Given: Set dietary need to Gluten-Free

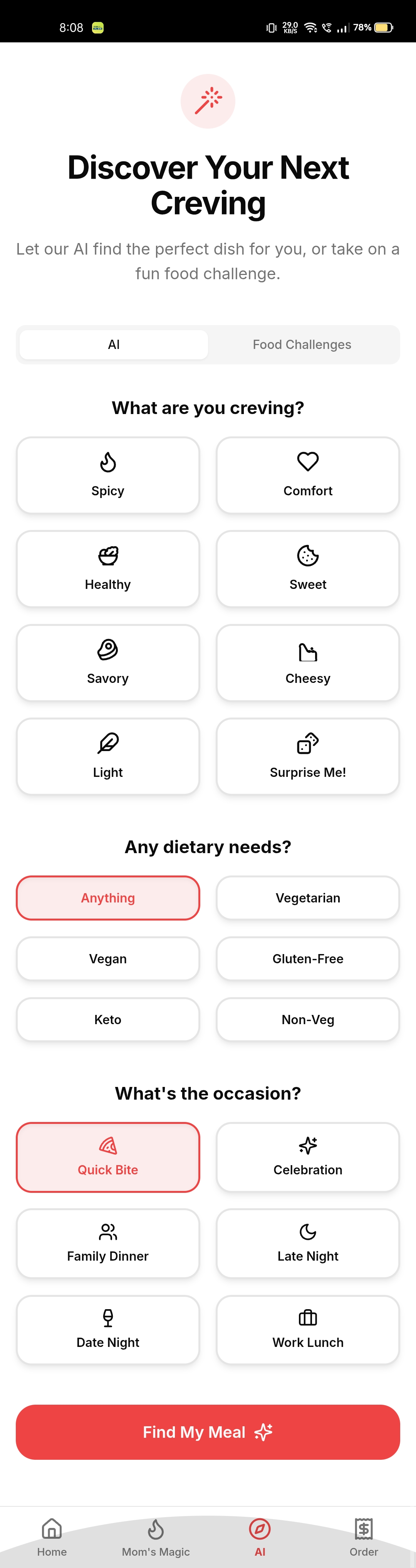Looking at the screenshot, I should pyautogui.click(x=308, y=959).
